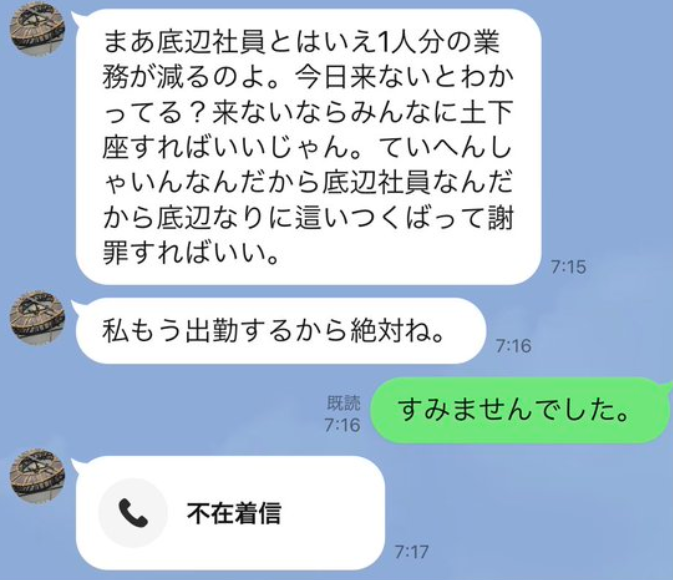Open sender's avatar beside the まあ底辺社員 message
The height and width of the screenshot is (580, 673).
pyautogui.click(x=37, y=35)
